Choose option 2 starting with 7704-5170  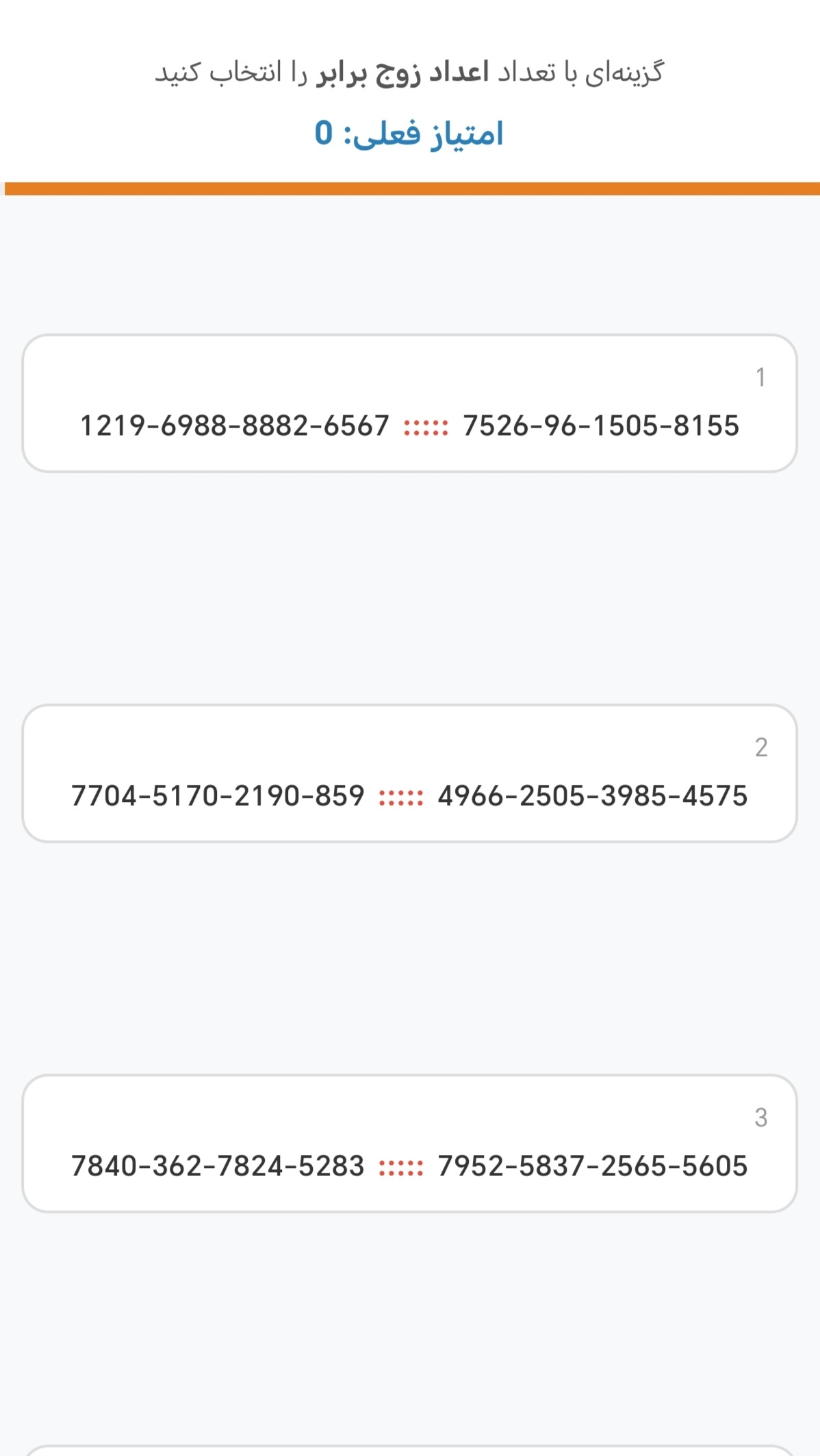click(x=409, y=773)
